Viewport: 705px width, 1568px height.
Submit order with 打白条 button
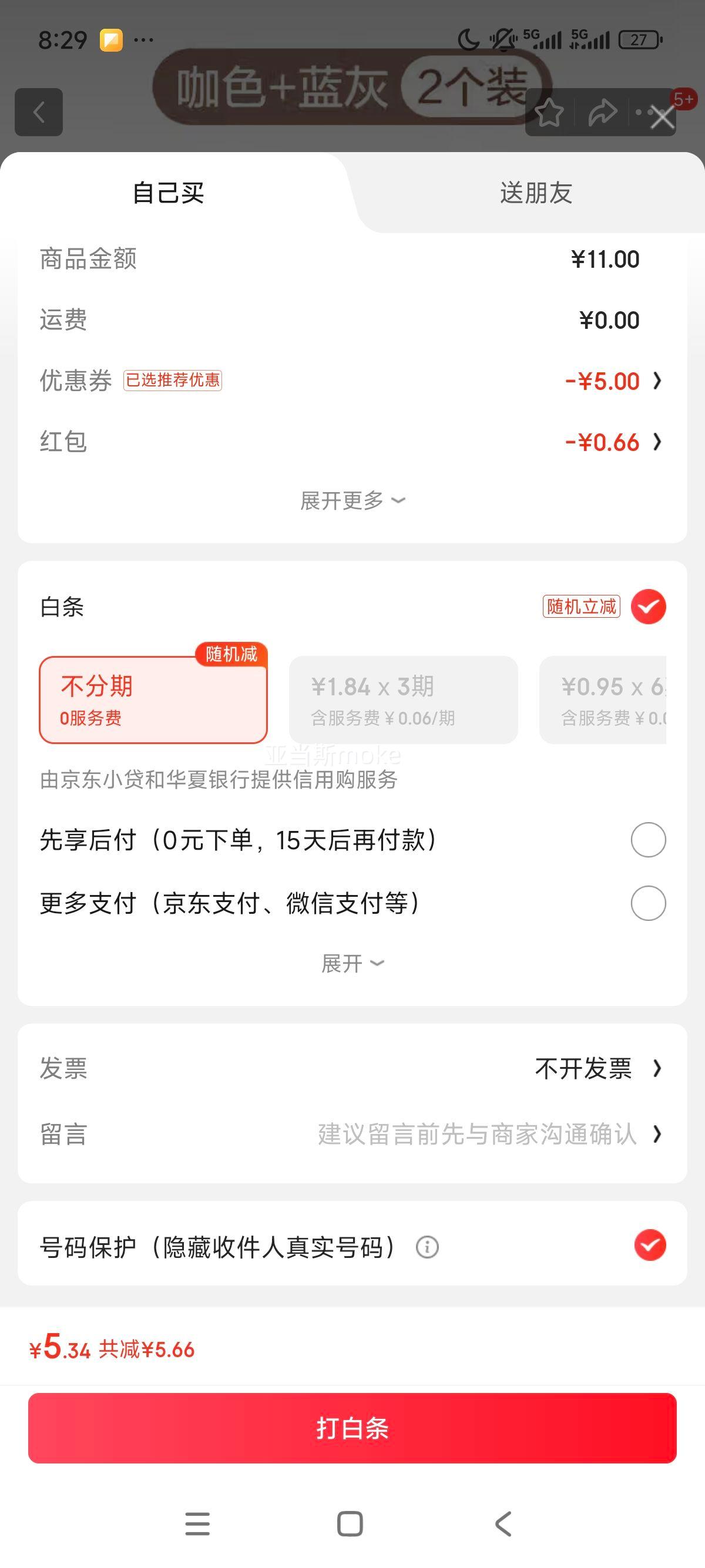tap(352, 1428)
